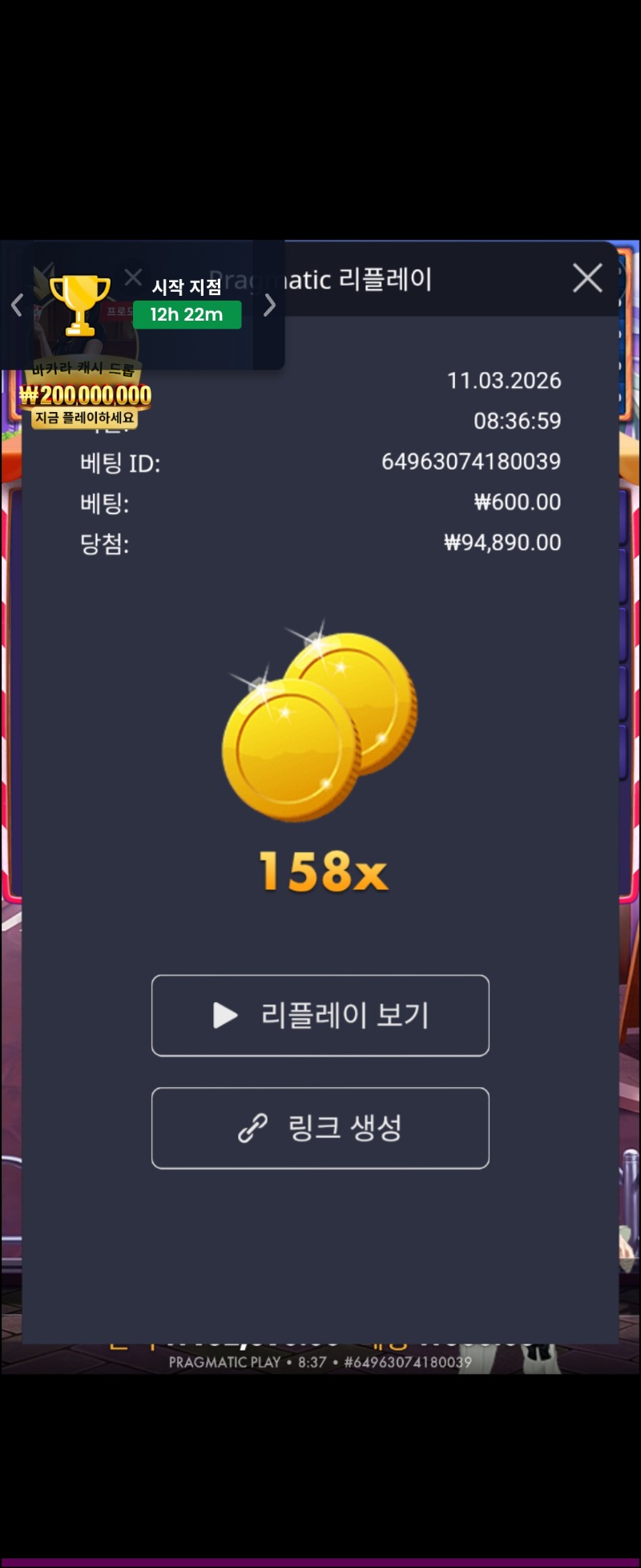The image size is (641, 1568).
Task: Generate a share link with 링크 생성
Action: [x=320, y=1128]
